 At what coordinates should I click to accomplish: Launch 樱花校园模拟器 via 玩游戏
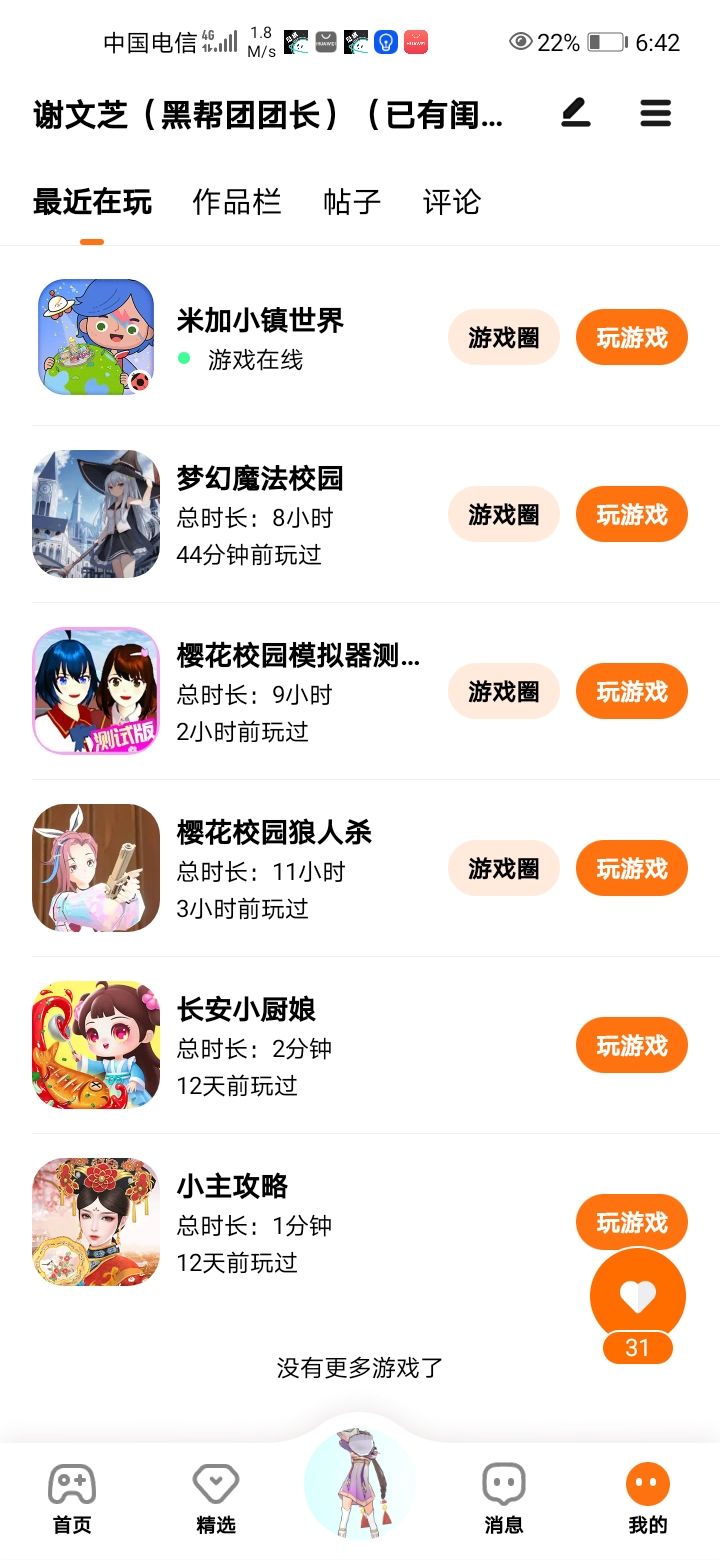point(631,692)
